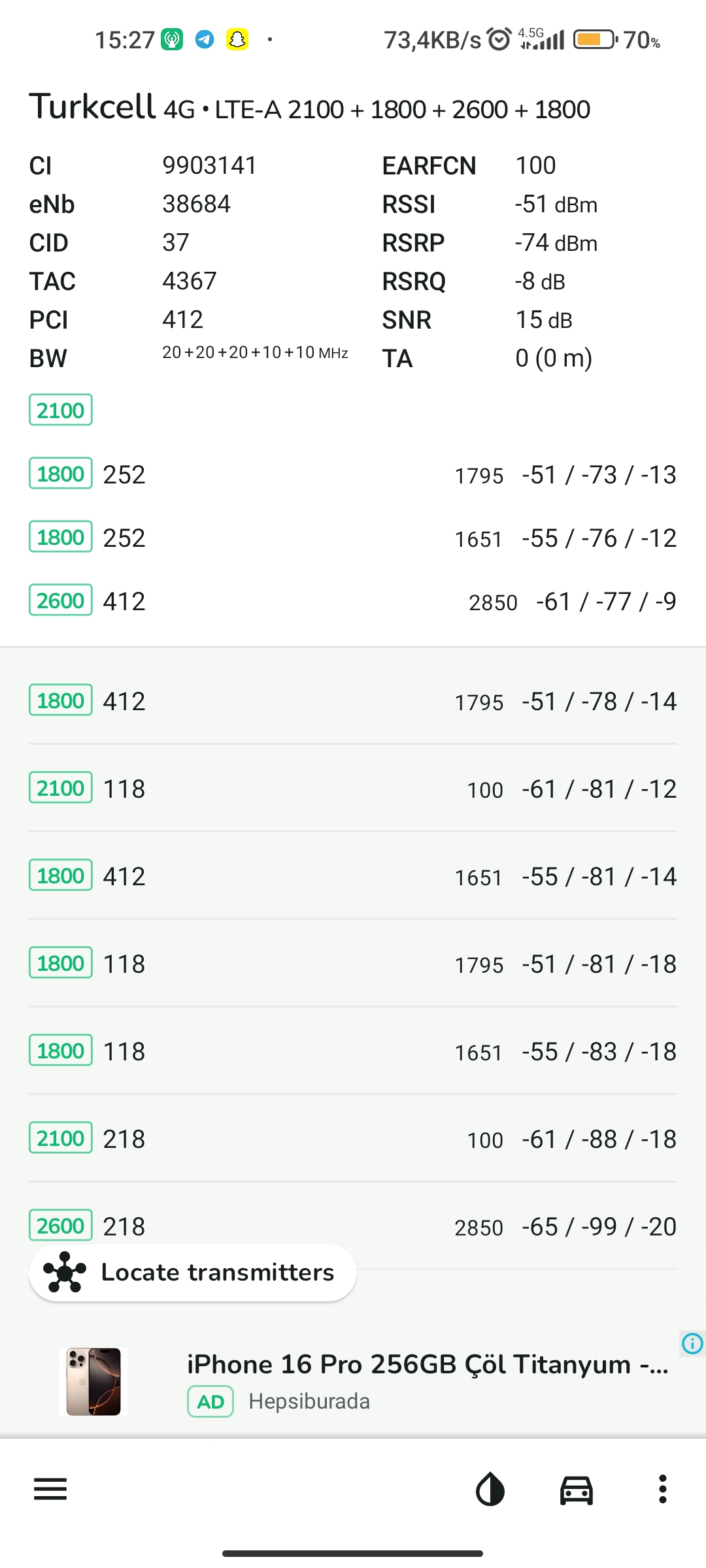706x1568 pixels.
Task: Enable the car drive mode icon
Action: pos(577,1490)
